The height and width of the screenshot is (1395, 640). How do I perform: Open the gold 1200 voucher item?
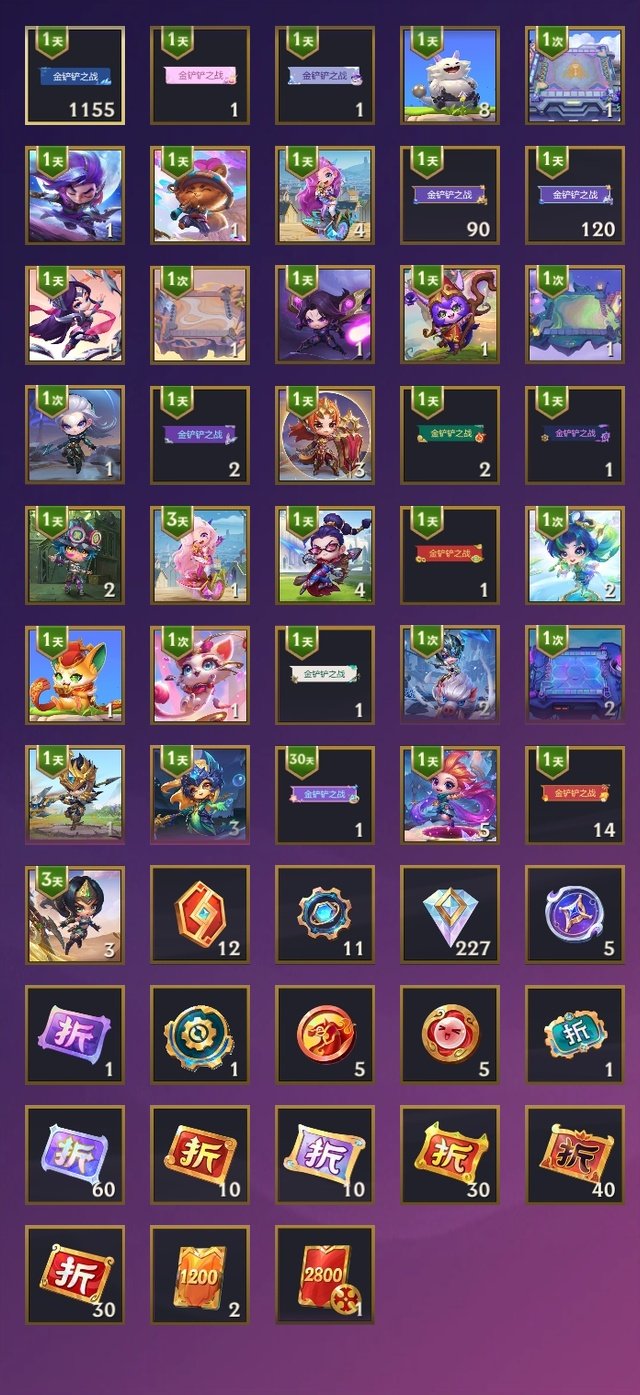click(200, 1275)
